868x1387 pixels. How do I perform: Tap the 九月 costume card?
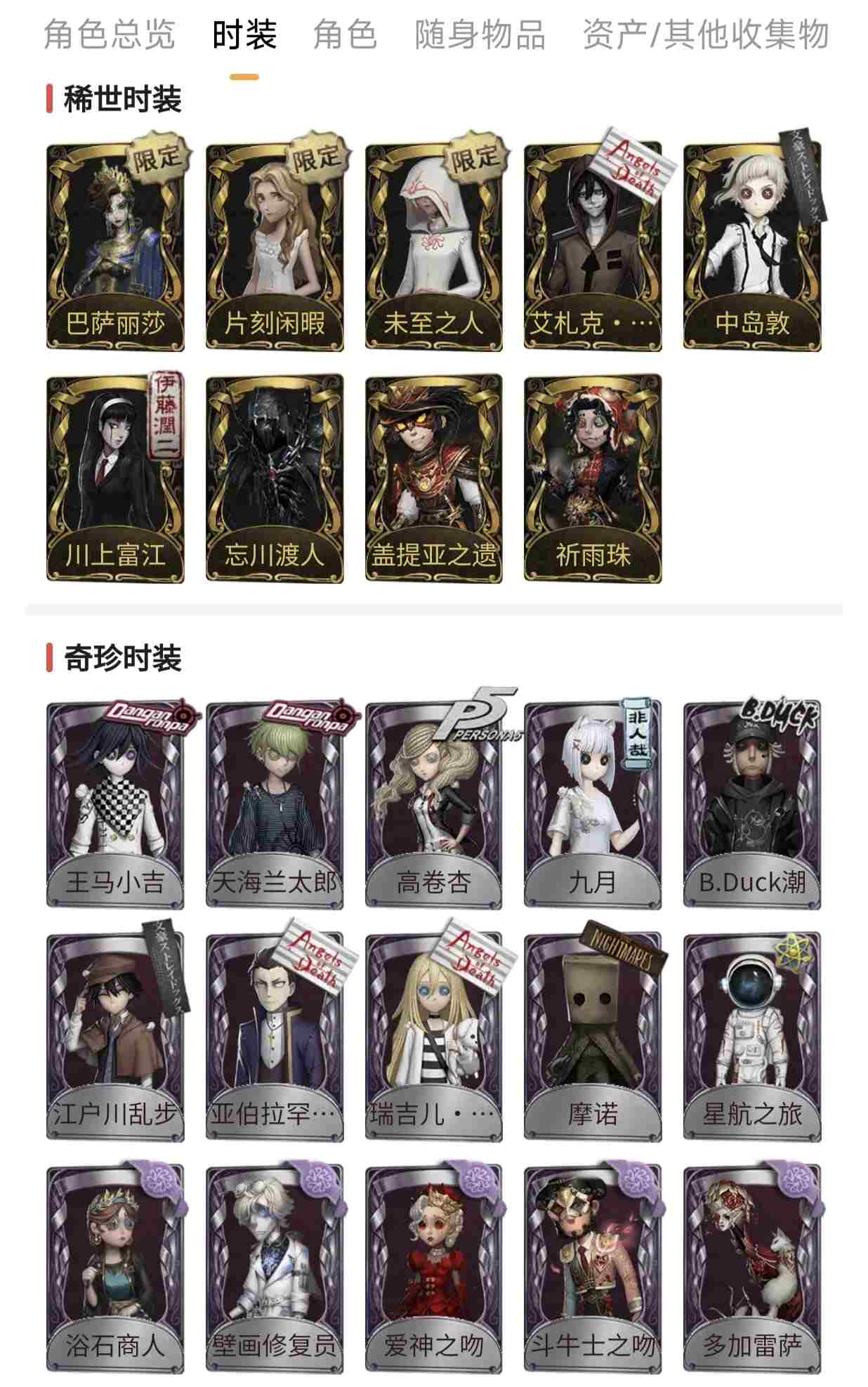(x=593, y=805)
